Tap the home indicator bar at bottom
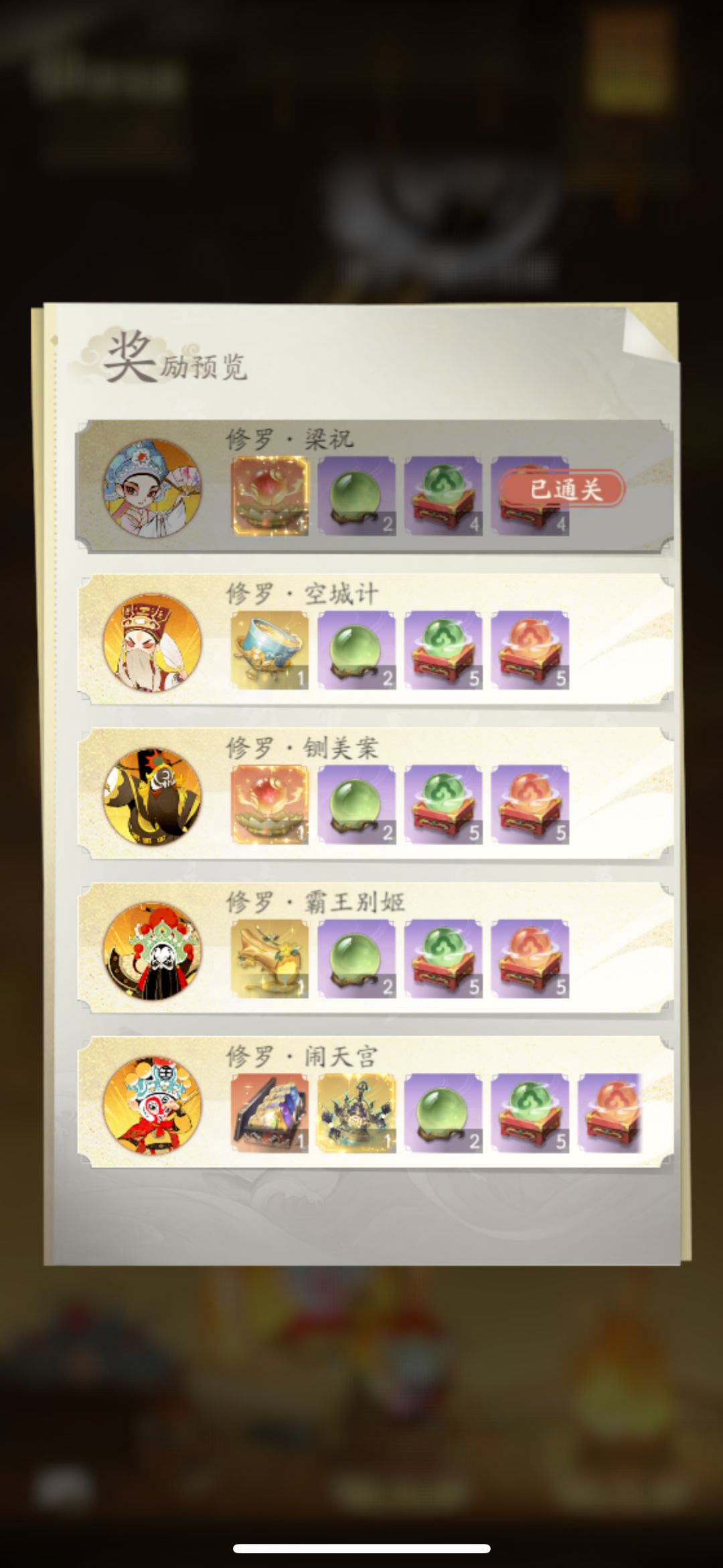The image size is (723, 1568). pos(361,1547)
